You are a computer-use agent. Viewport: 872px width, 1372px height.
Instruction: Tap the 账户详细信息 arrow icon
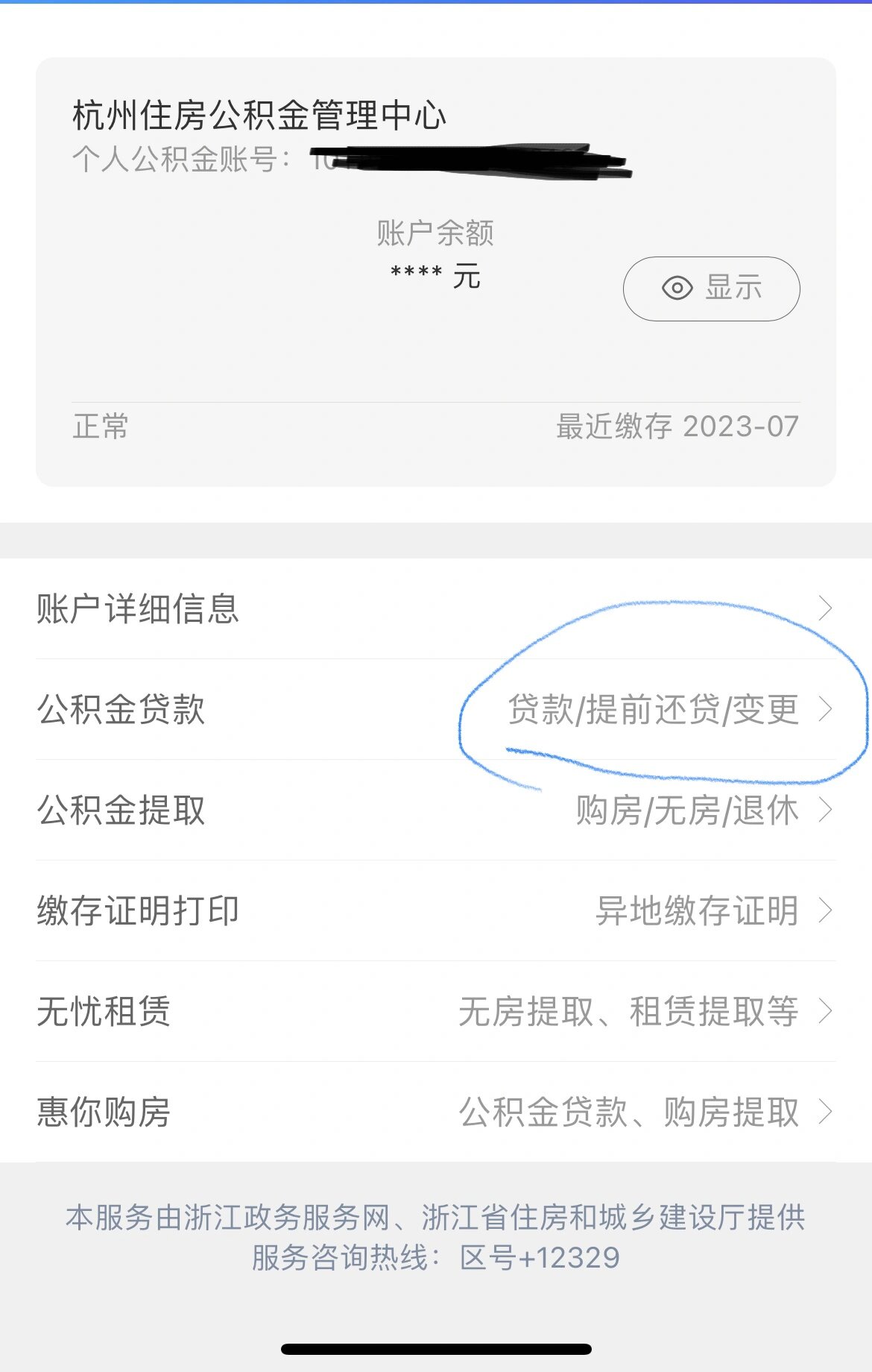(x=827, y=608)
